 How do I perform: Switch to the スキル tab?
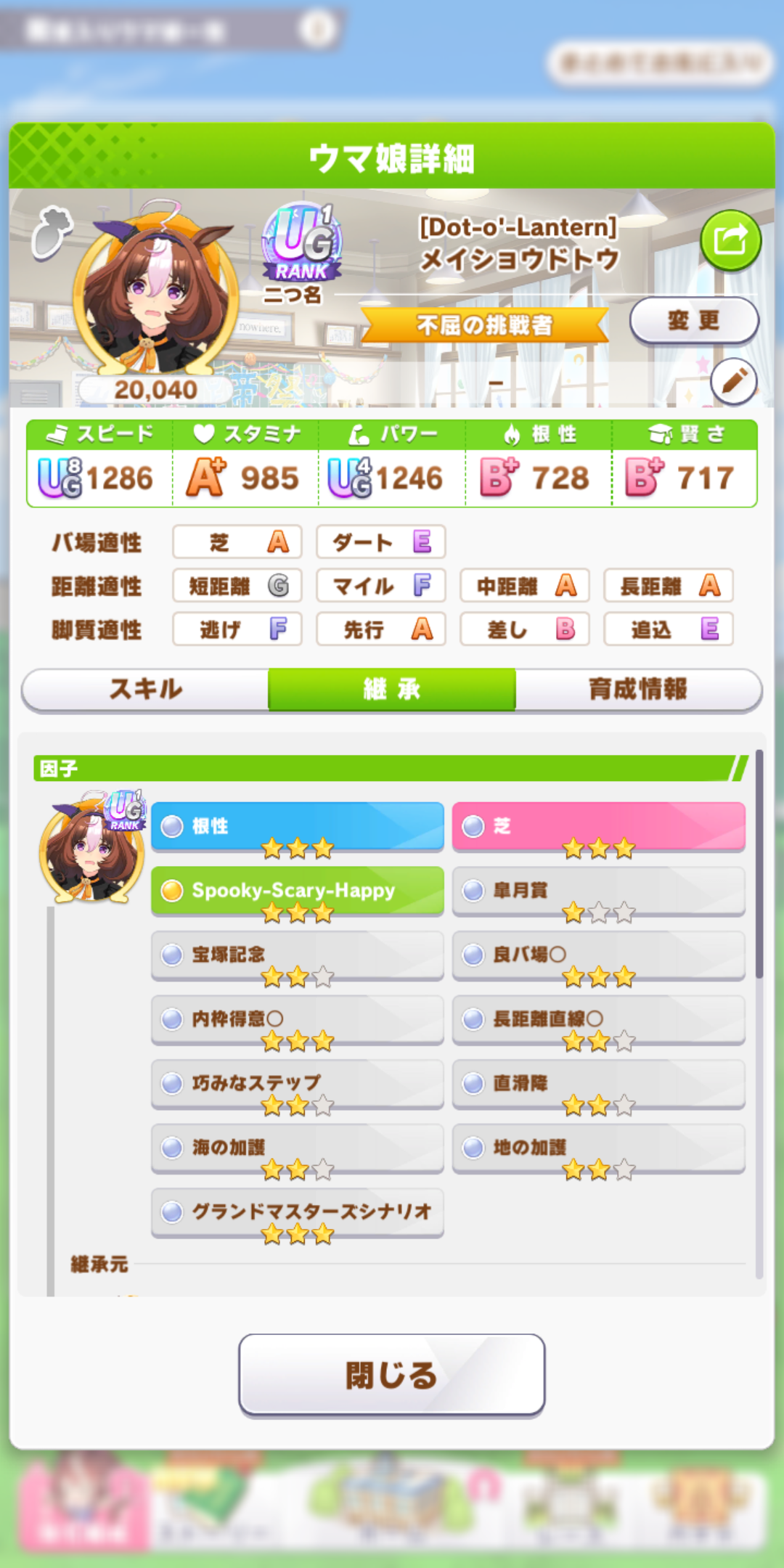click(145, 689)
